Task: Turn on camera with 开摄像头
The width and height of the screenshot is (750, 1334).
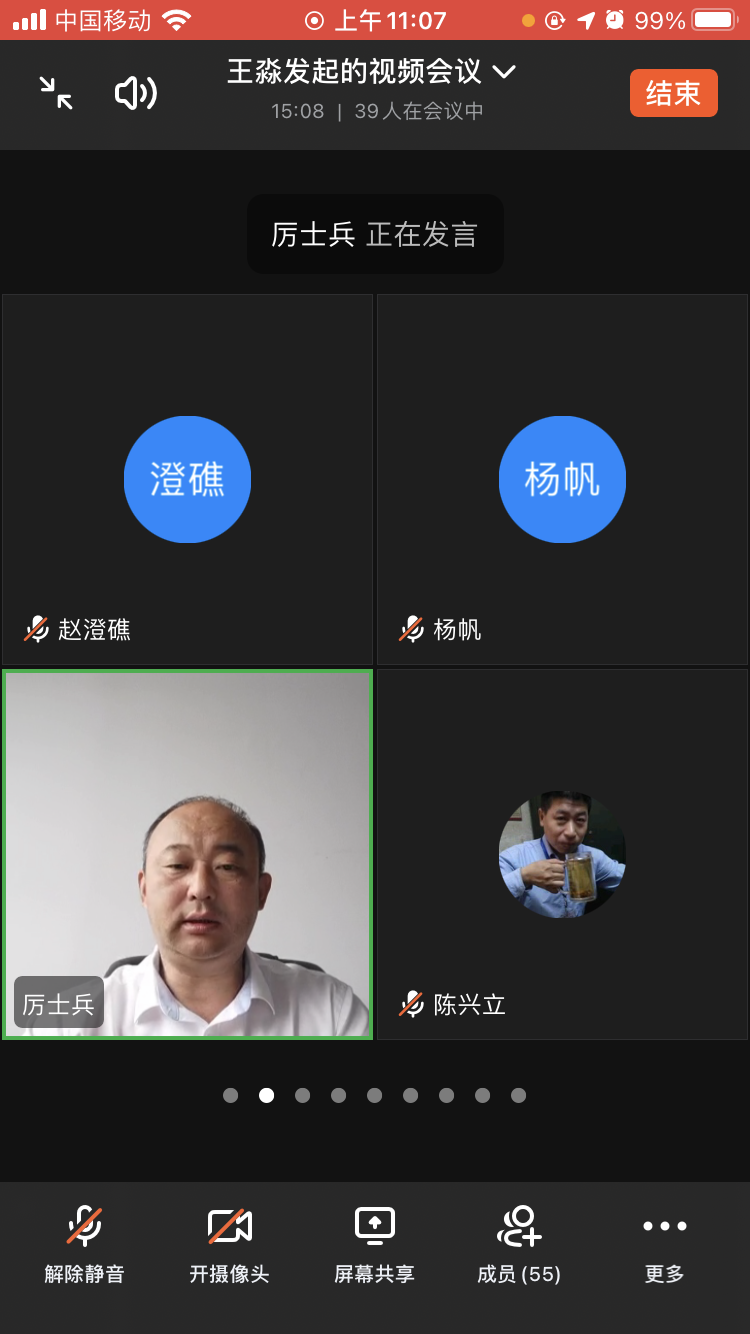Action: click(x=229, y=1243)
